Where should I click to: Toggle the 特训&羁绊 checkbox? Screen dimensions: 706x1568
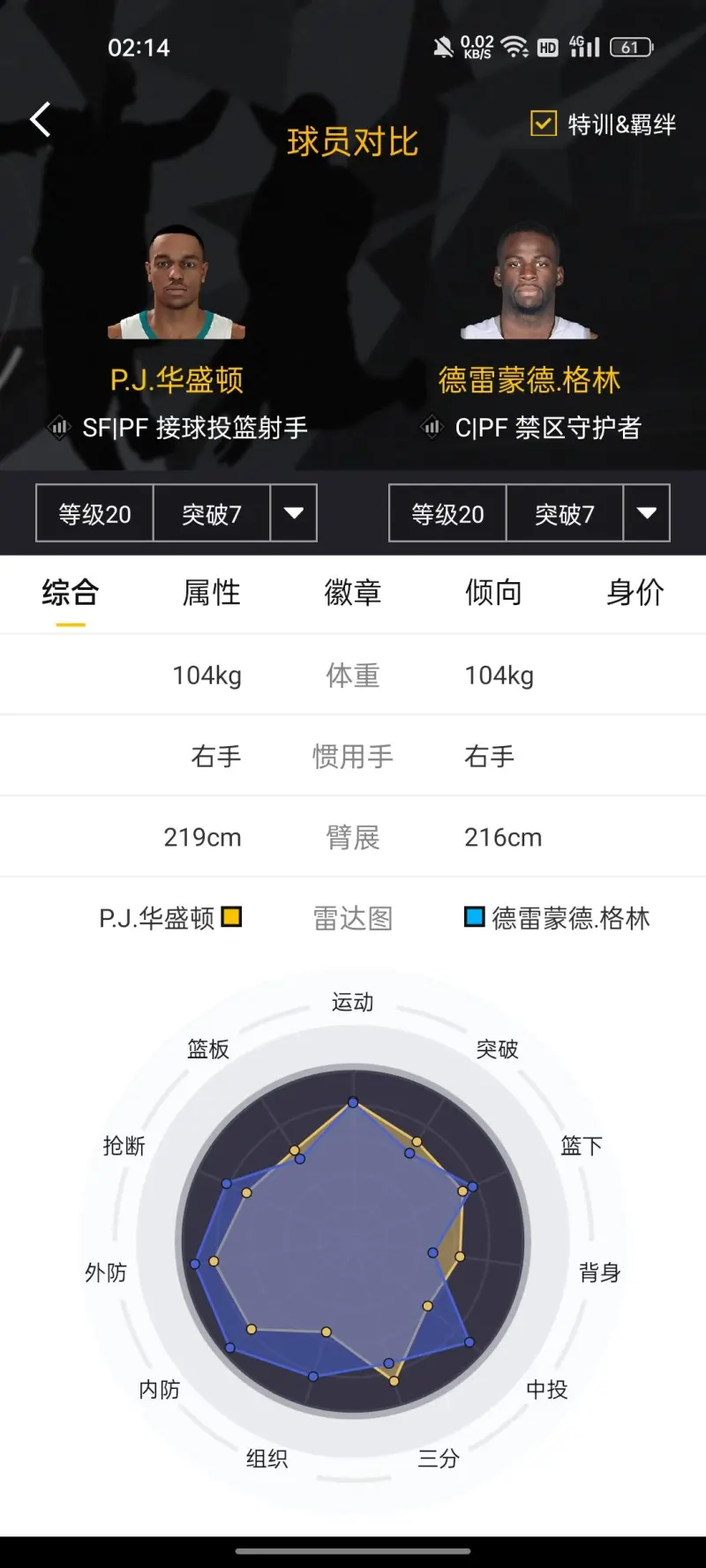pyautogui.click(x=544, y=123)
